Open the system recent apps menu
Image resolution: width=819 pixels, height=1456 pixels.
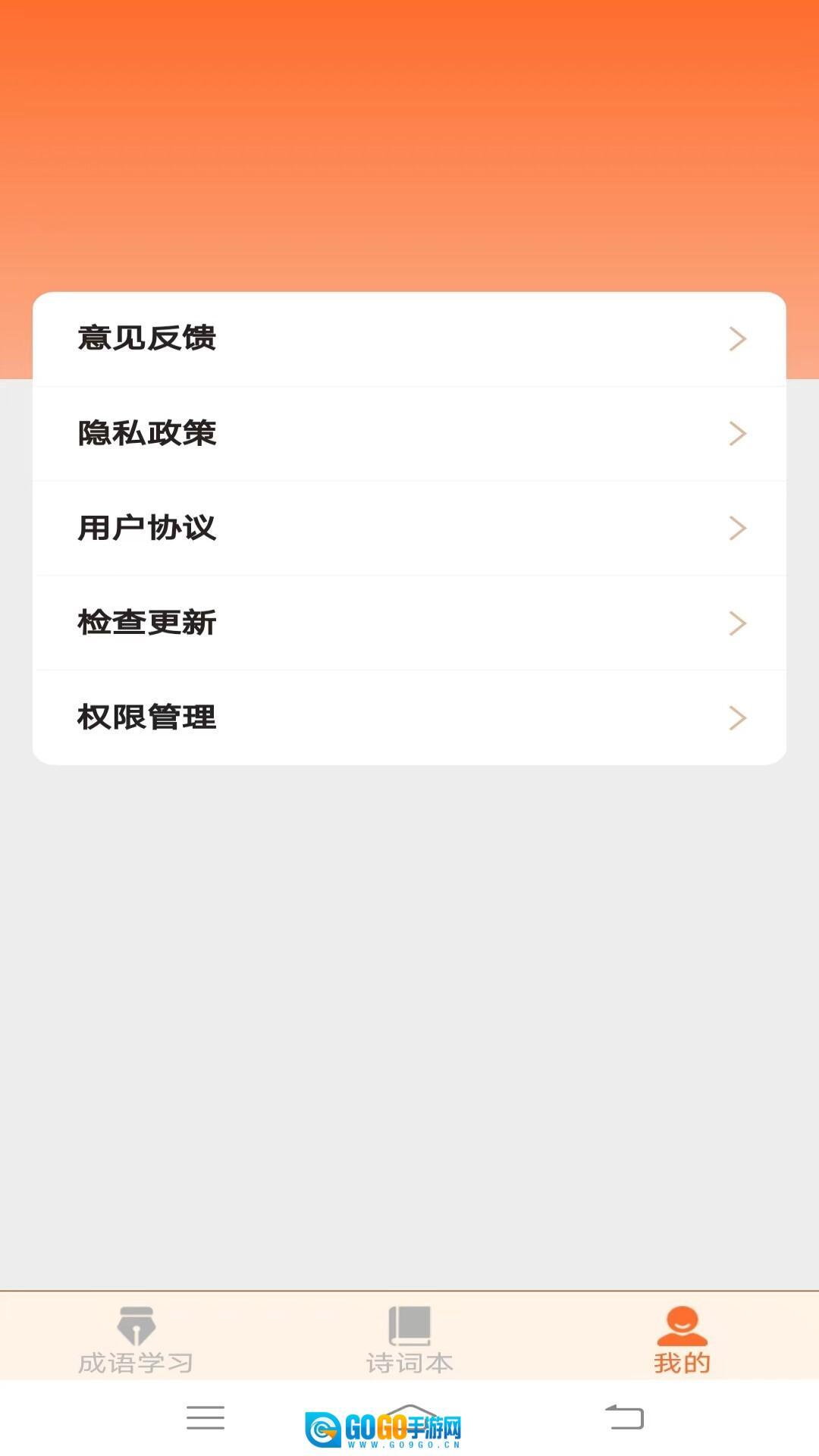pyautogui.click(x=206, y=1417)
